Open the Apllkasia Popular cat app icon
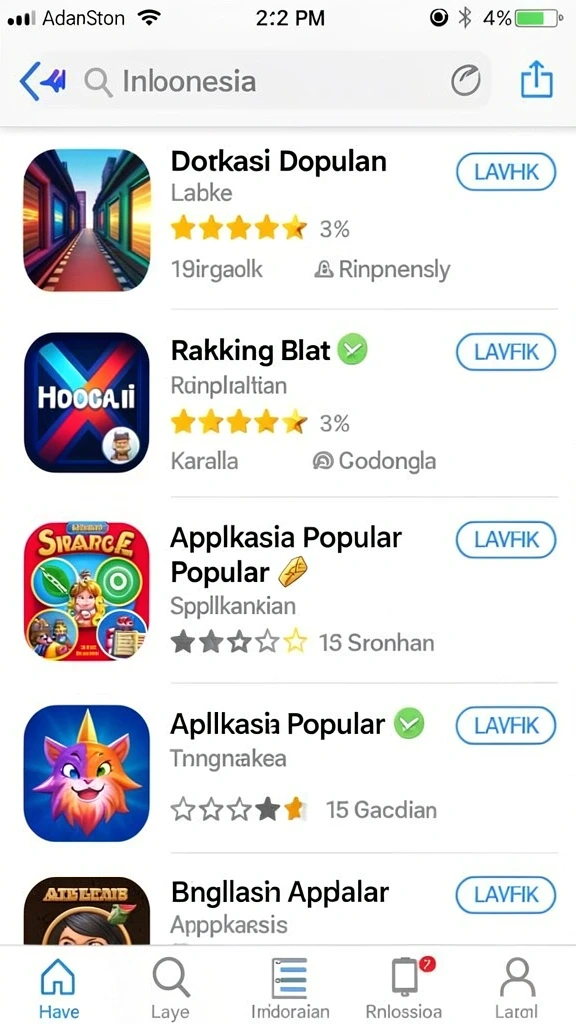 point(86,773)
